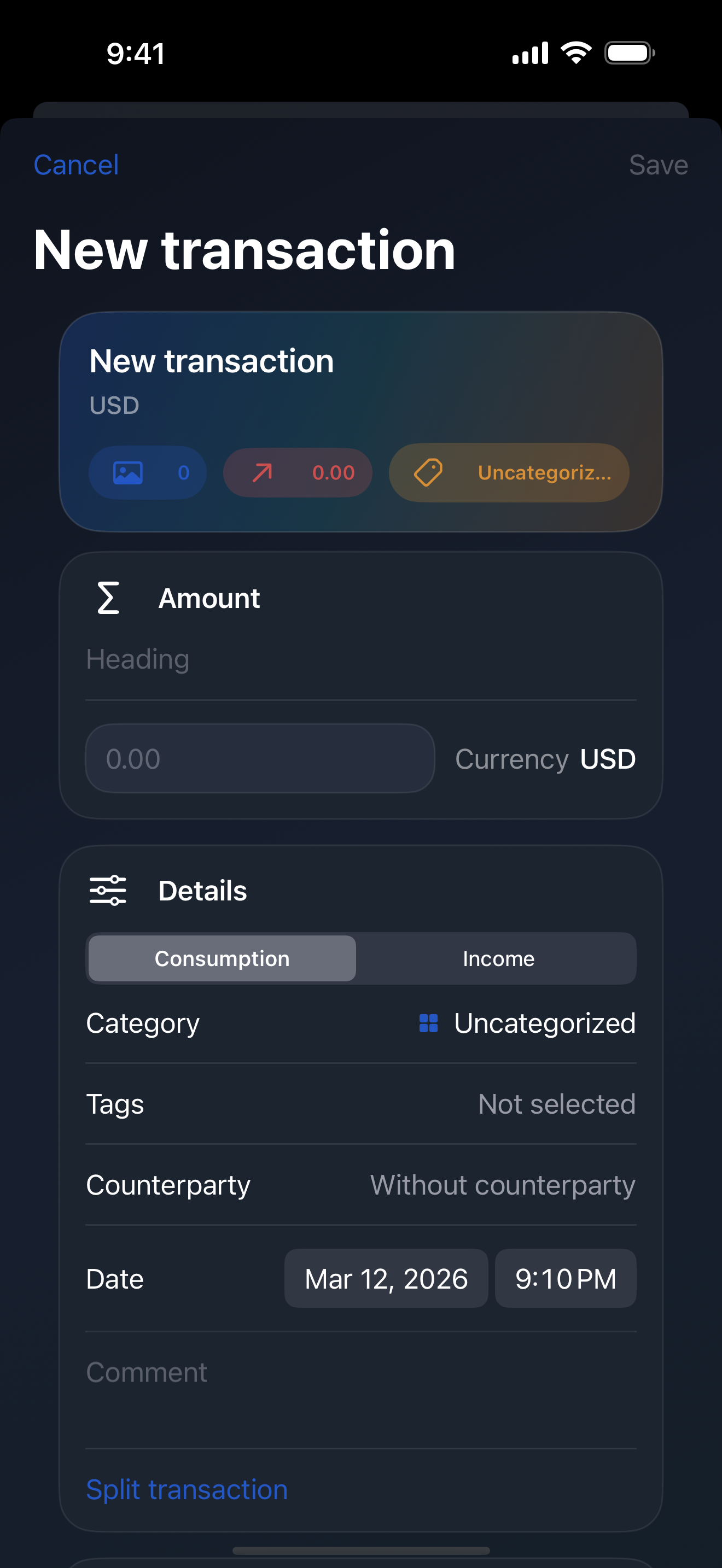
Task: Tap the New transaction screen title
Action: [x=244, y=249]
